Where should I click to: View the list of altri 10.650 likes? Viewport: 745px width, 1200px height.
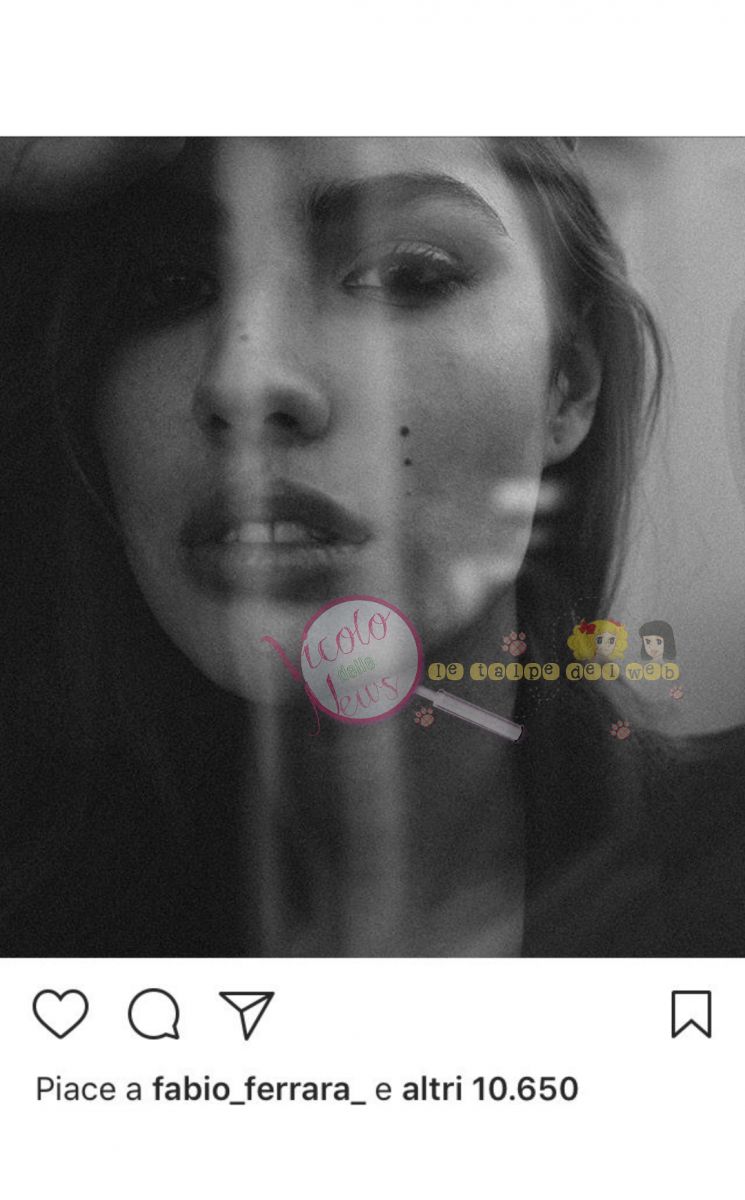pos(490,1089)
